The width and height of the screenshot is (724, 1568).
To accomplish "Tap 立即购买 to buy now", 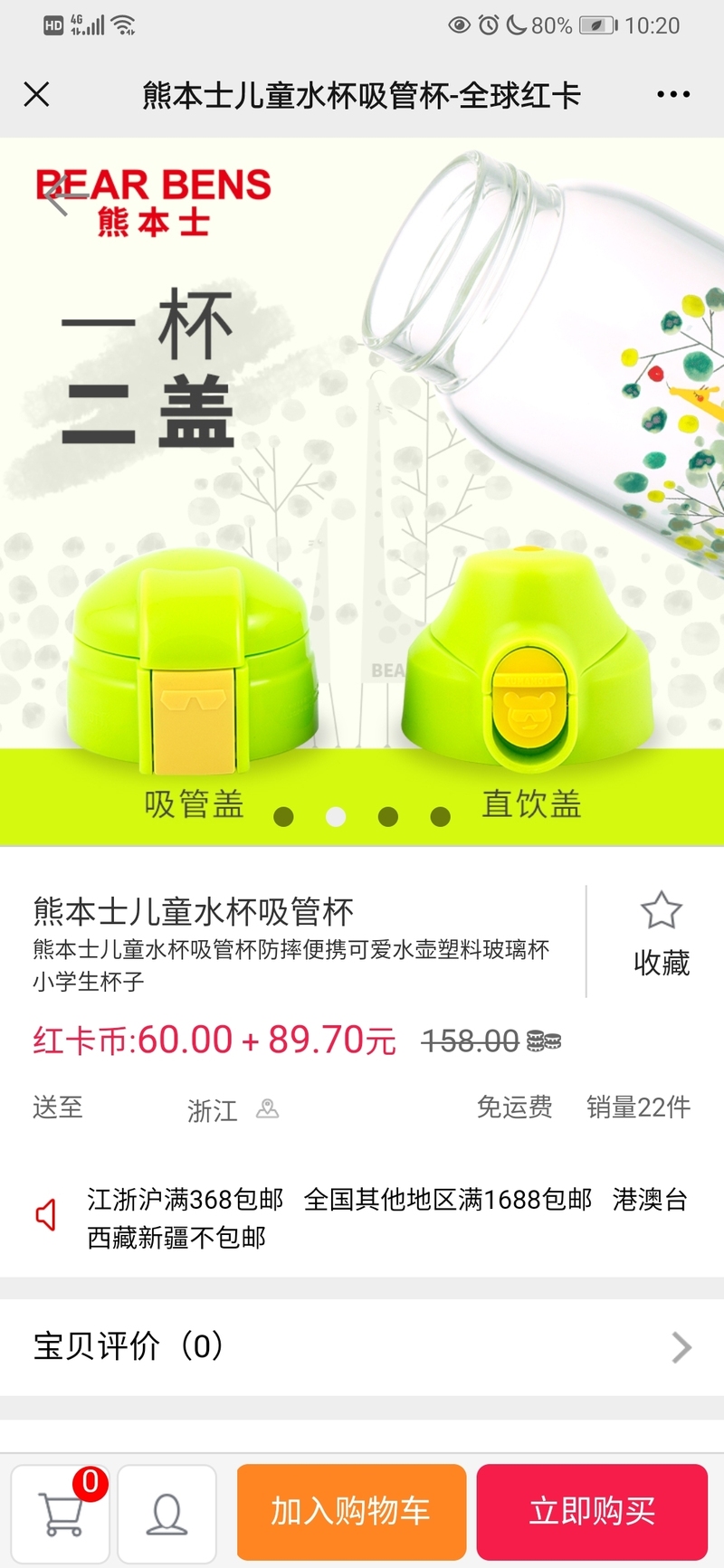I will coord(592,1511).
